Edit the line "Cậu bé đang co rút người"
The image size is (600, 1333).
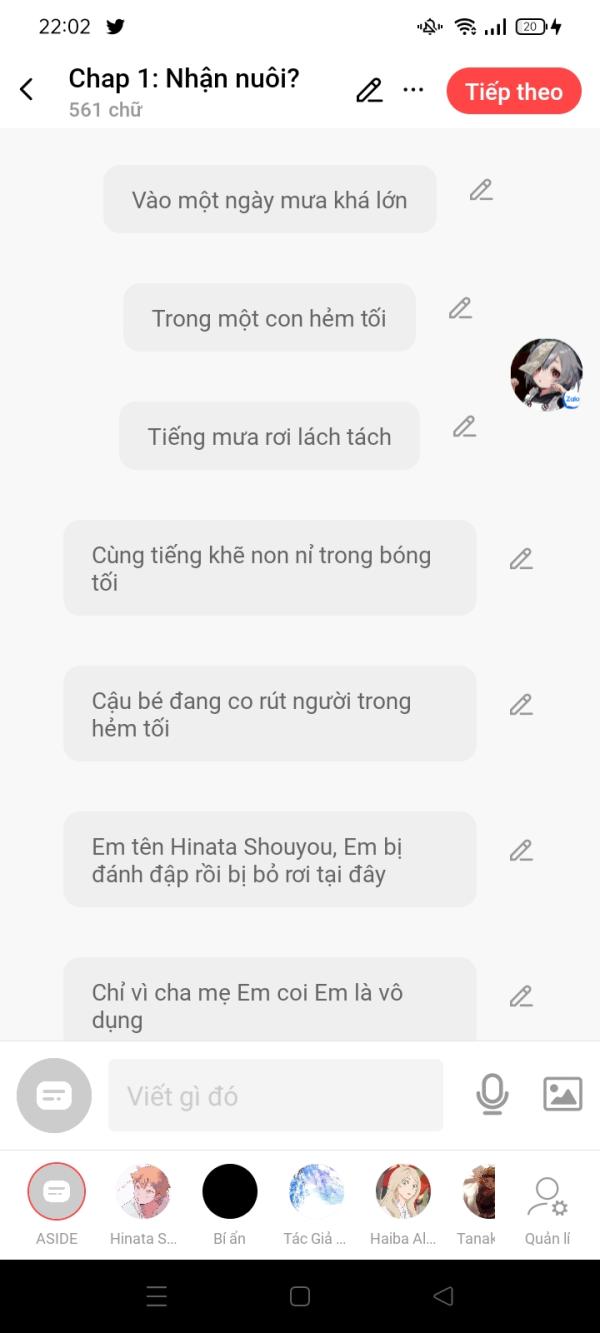click(x=521, y=706)
